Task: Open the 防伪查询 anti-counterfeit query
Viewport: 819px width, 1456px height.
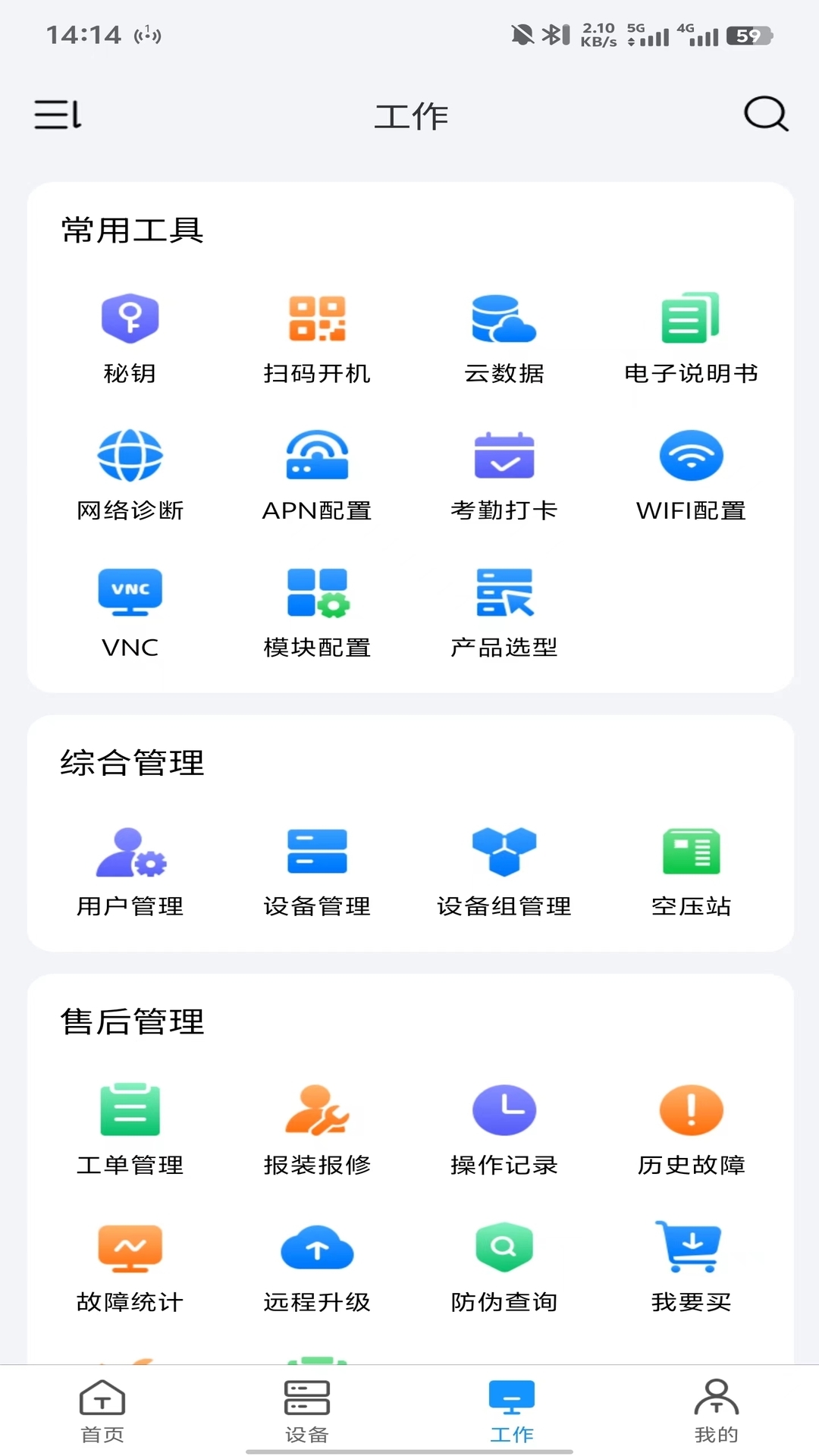Action: tap(503, 1265)
